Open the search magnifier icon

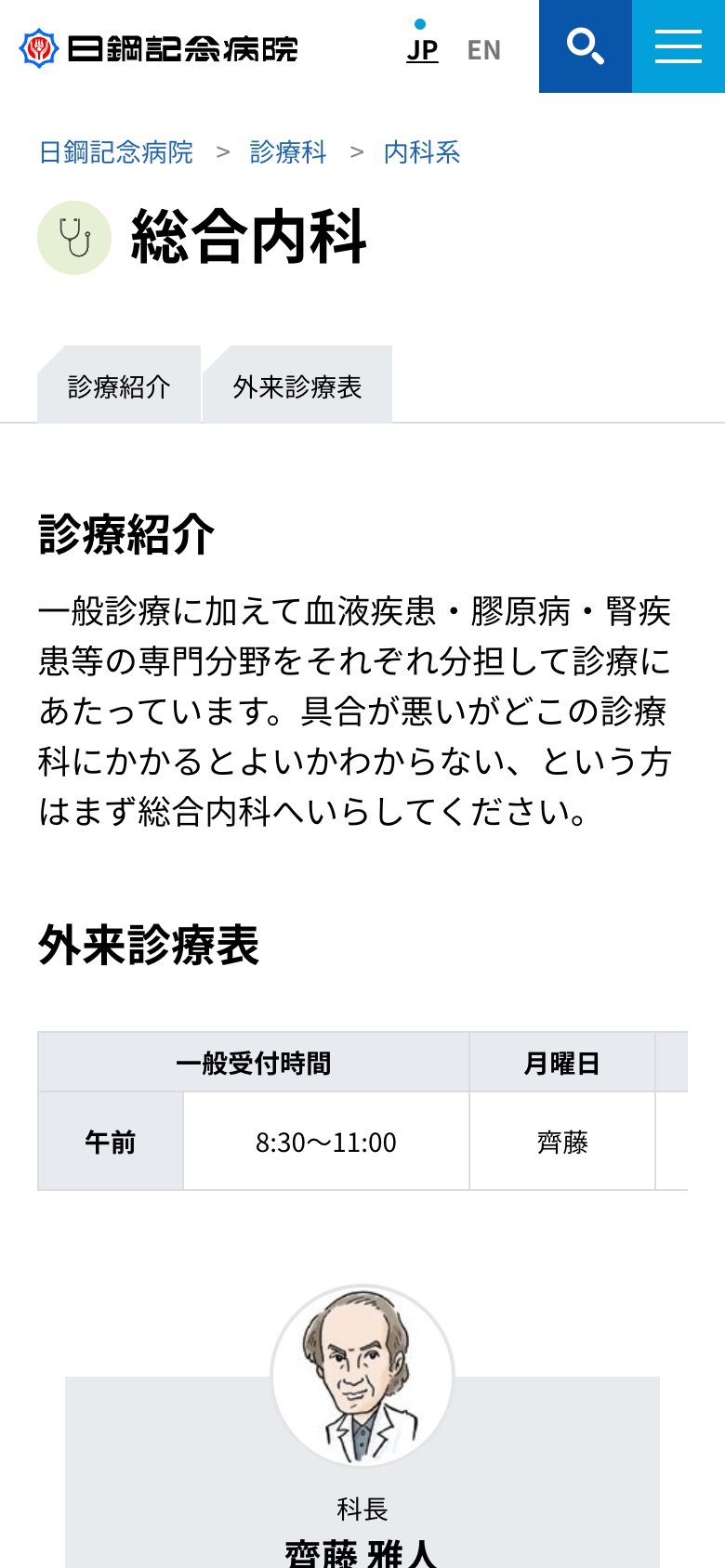coord(586,46)
